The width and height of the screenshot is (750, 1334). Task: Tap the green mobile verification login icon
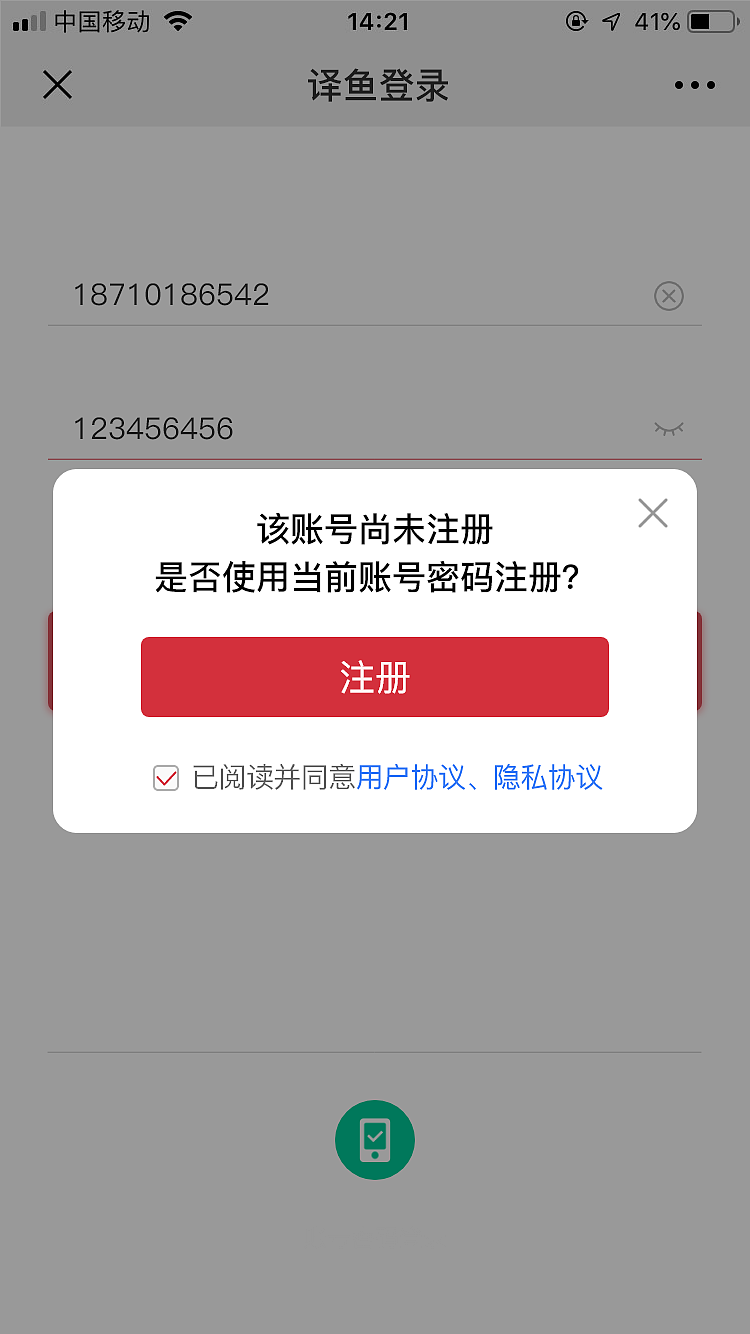(375, 1139)
